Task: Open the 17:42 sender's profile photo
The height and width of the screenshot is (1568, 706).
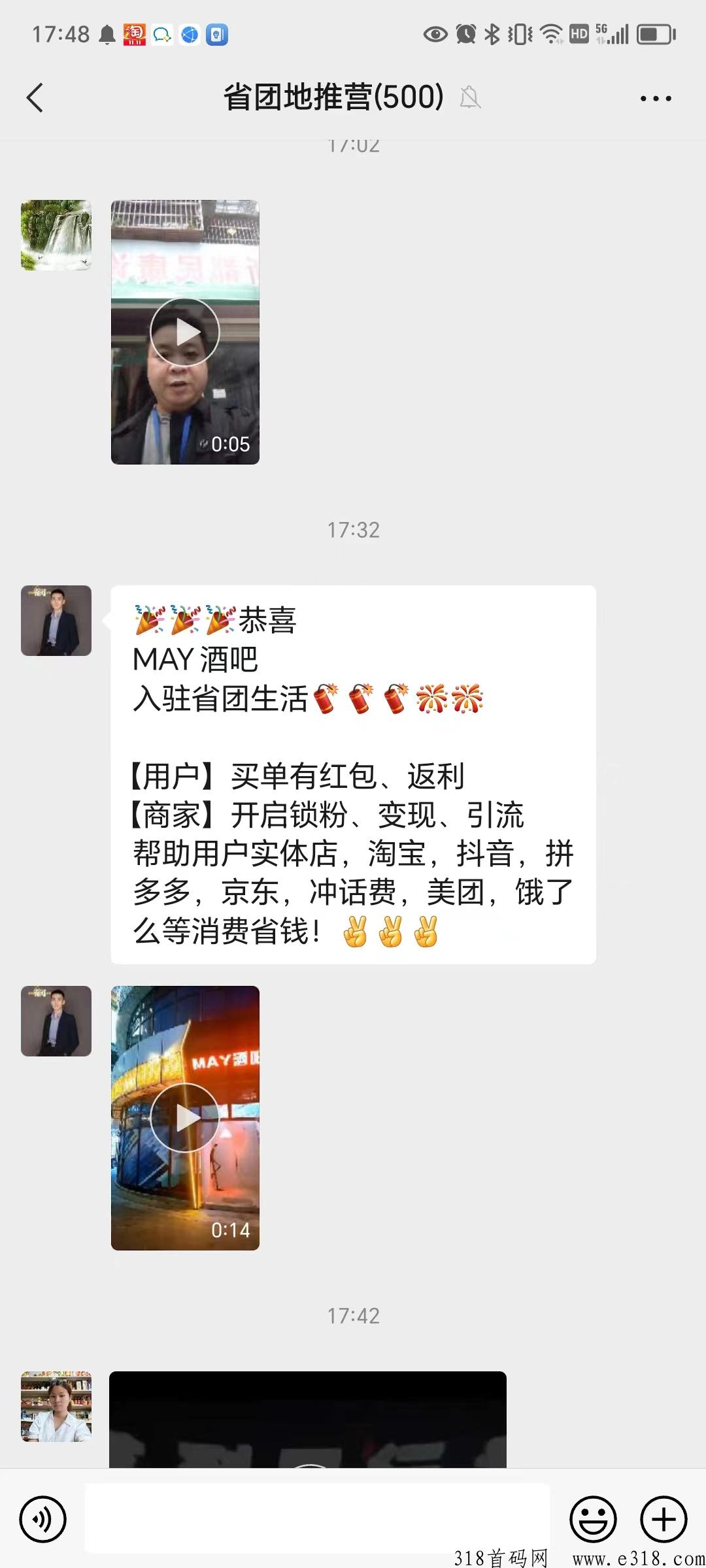Action: [56, 1406]
